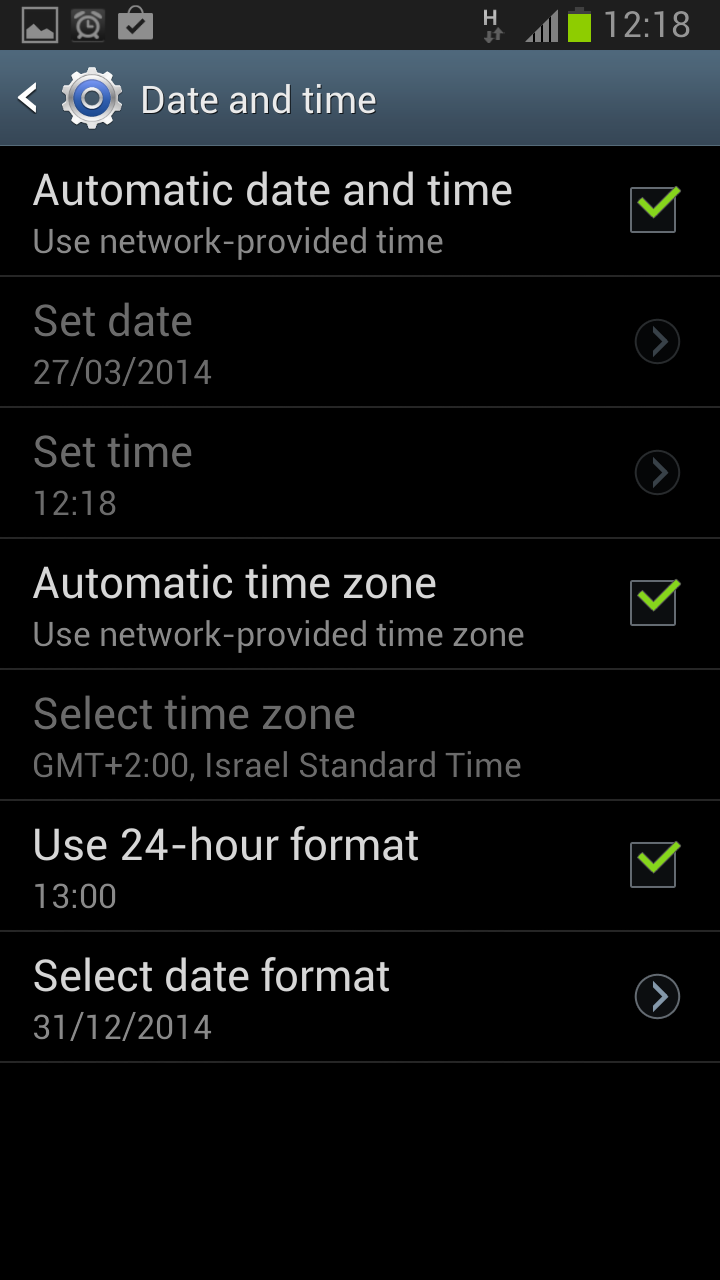Go back from Date and time
This screenshot has height=1280, width=720.
pos(30,99)
